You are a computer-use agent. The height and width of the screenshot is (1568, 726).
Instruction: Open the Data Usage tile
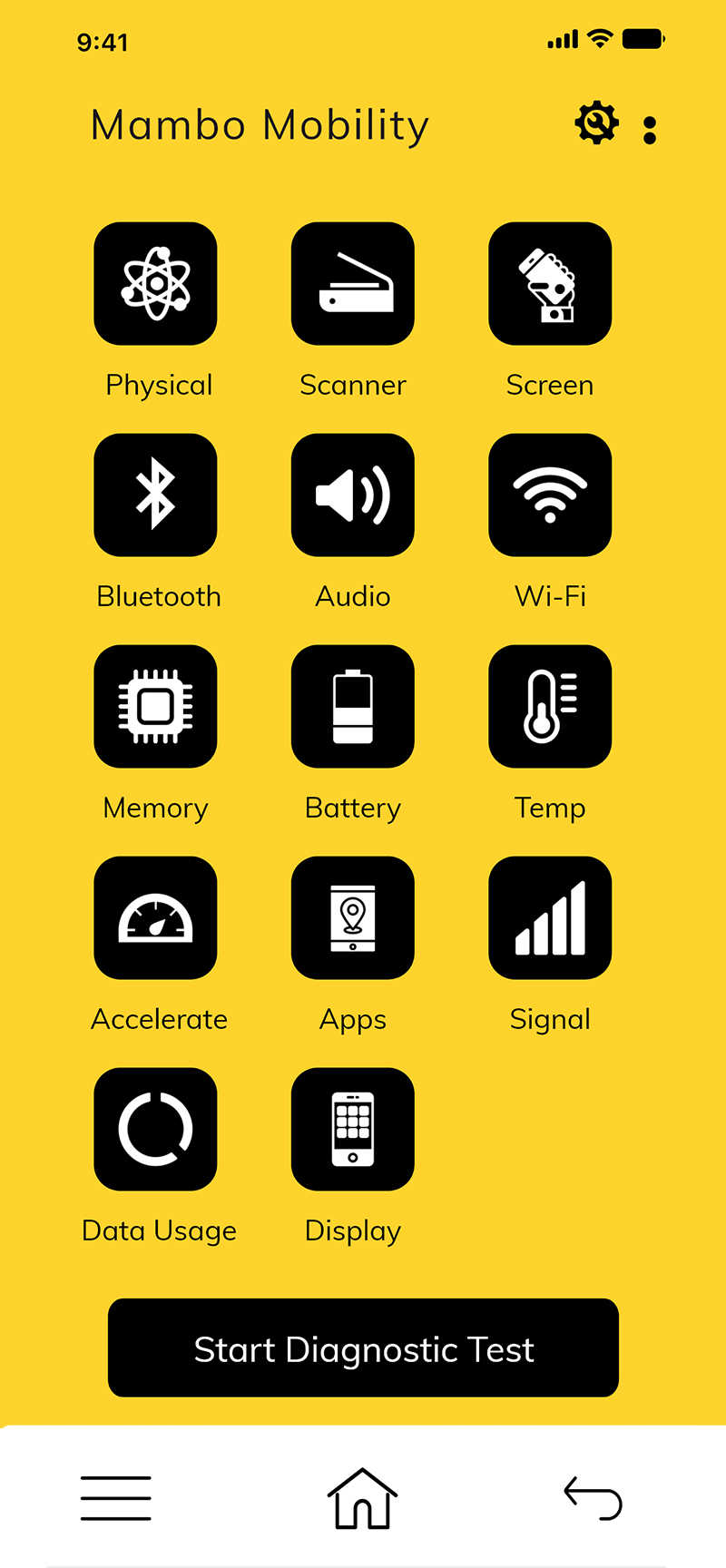pyautogui.click(x=155, y=1129)
